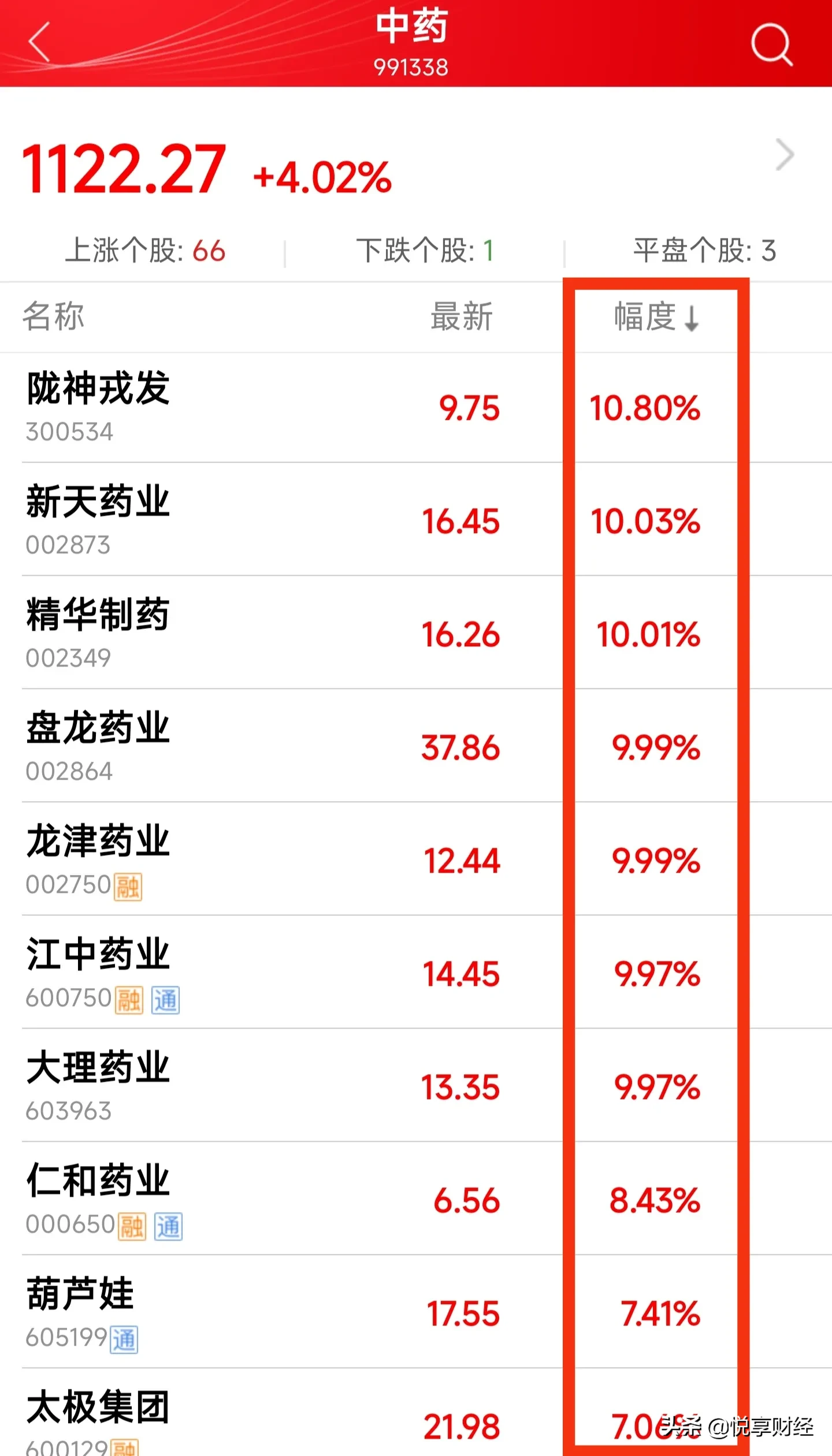
Task: Open stock 新天药业 002873
Action: pos(416,520)
